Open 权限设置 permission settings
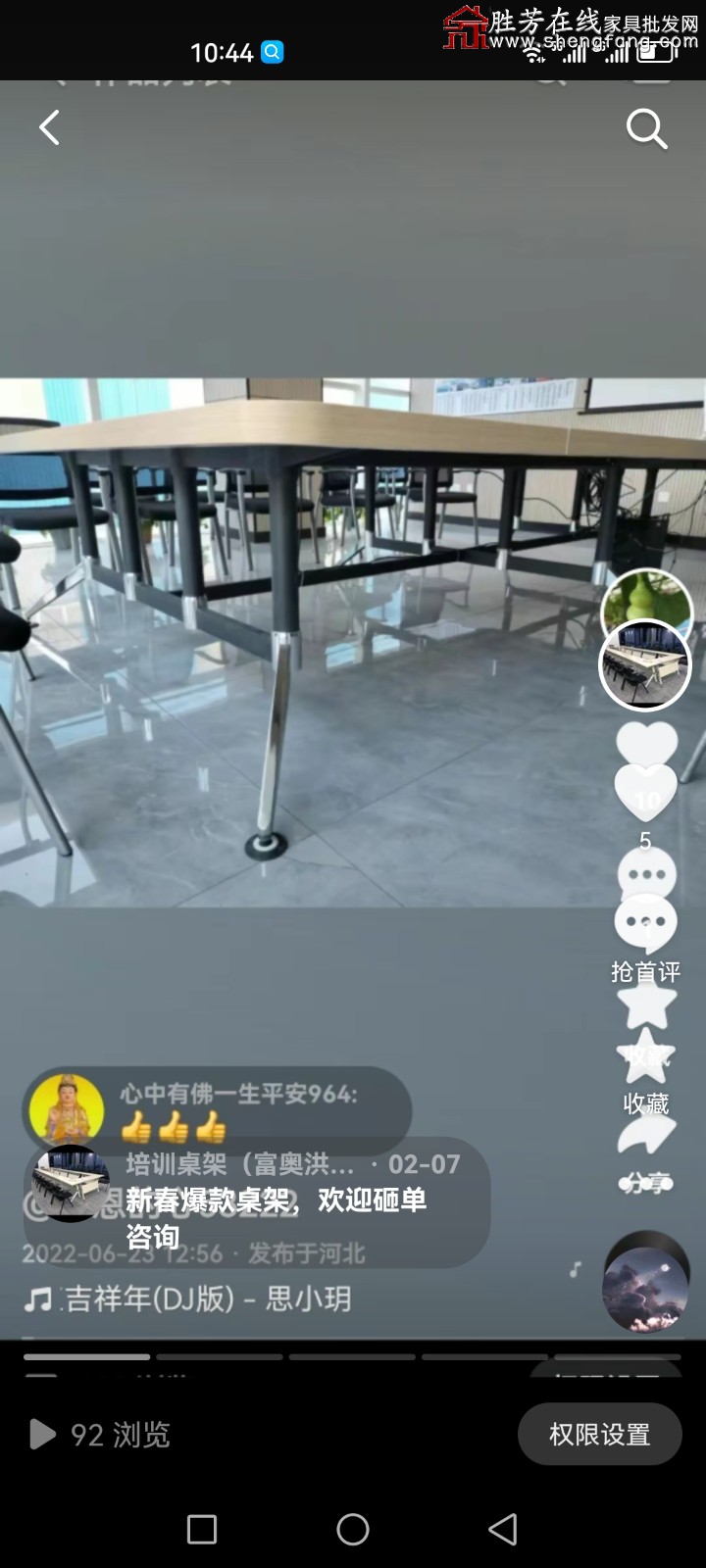706x1568 pixels. [599, 1435]
